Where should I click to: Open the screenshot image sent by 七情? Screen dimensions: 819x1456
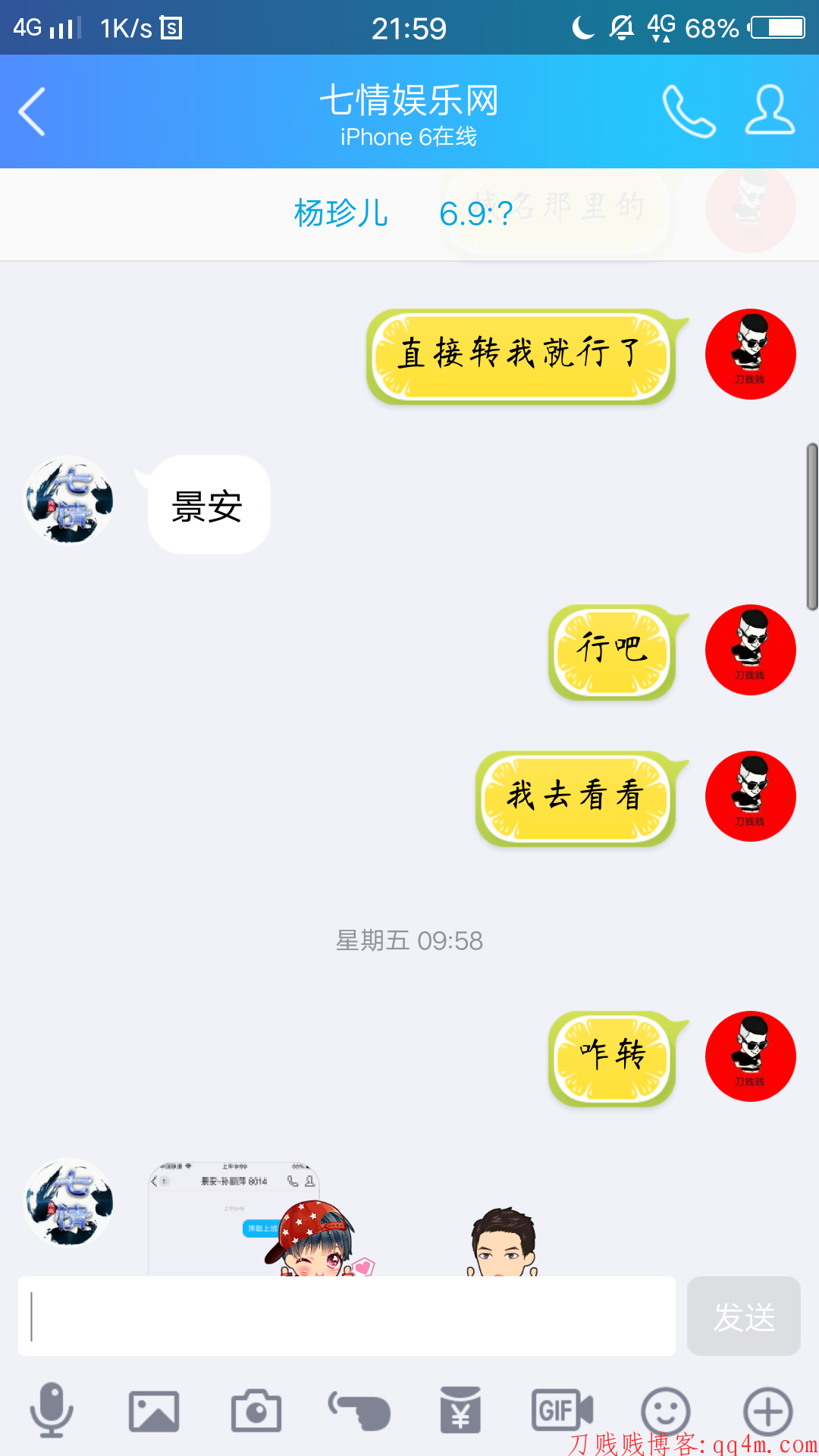(x=234, y=1218)
